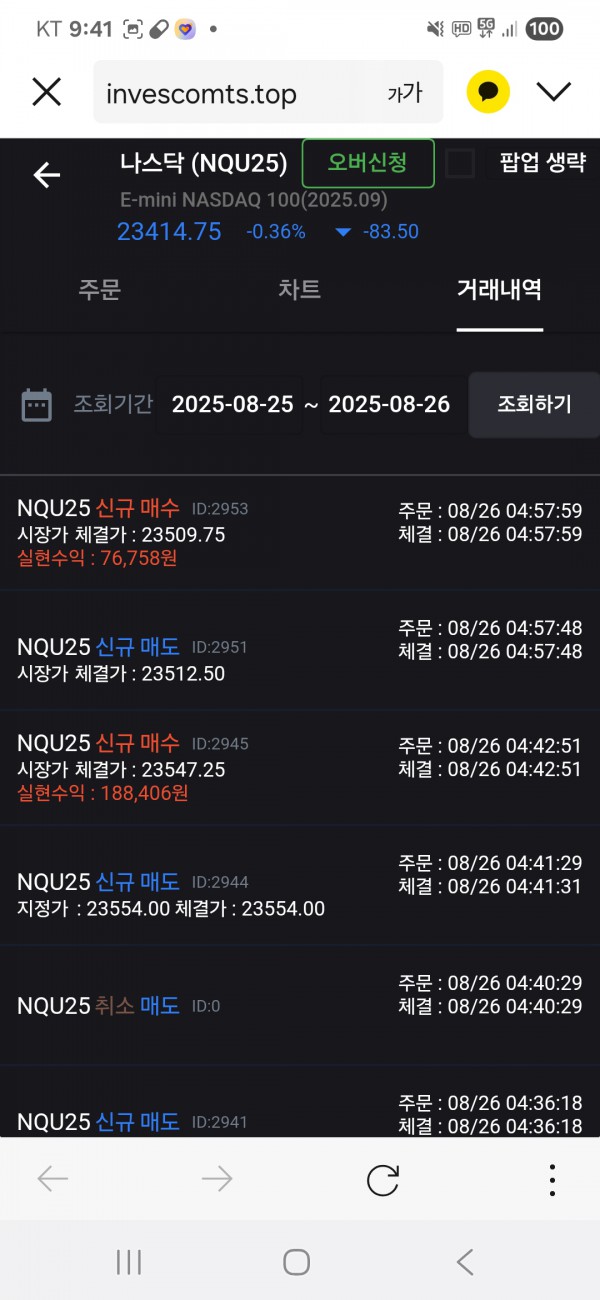Change the end date 2025-08-26
Viewport: 600px width, 1300px height.
point(389,404)
